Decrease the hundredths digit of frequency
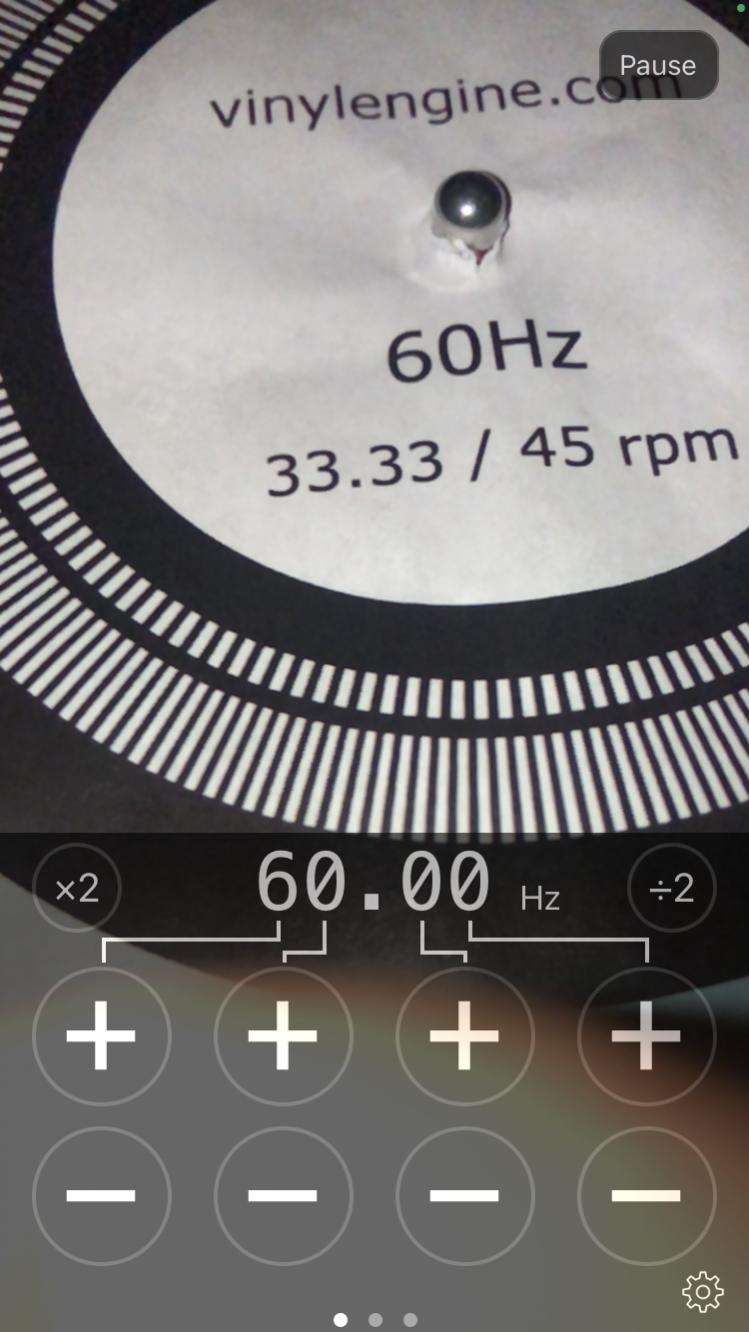The image size is (749, 1332). point(647,1196)
